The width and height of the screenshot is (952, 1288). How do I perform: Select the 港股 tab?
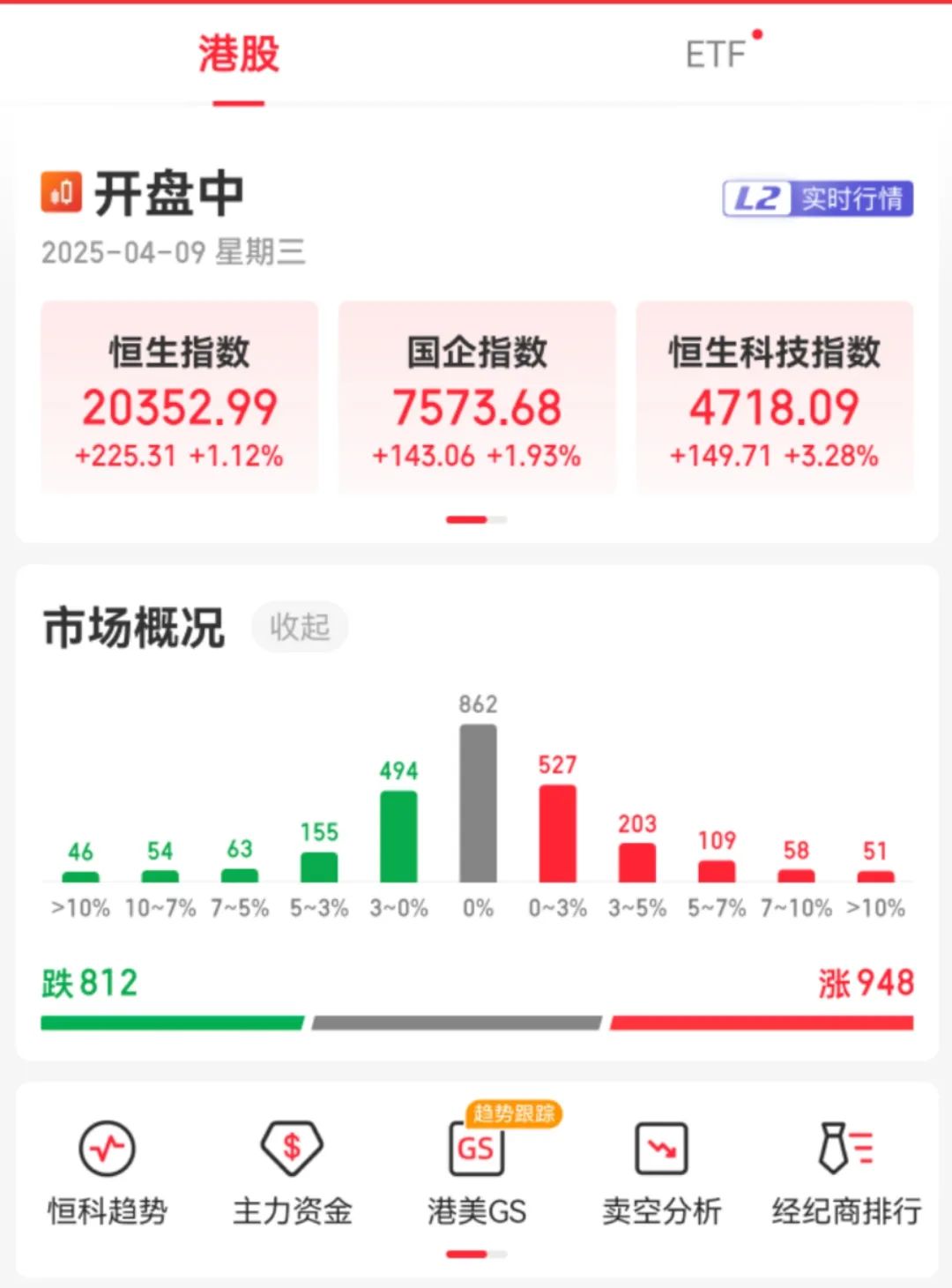[x=238, y=55]
